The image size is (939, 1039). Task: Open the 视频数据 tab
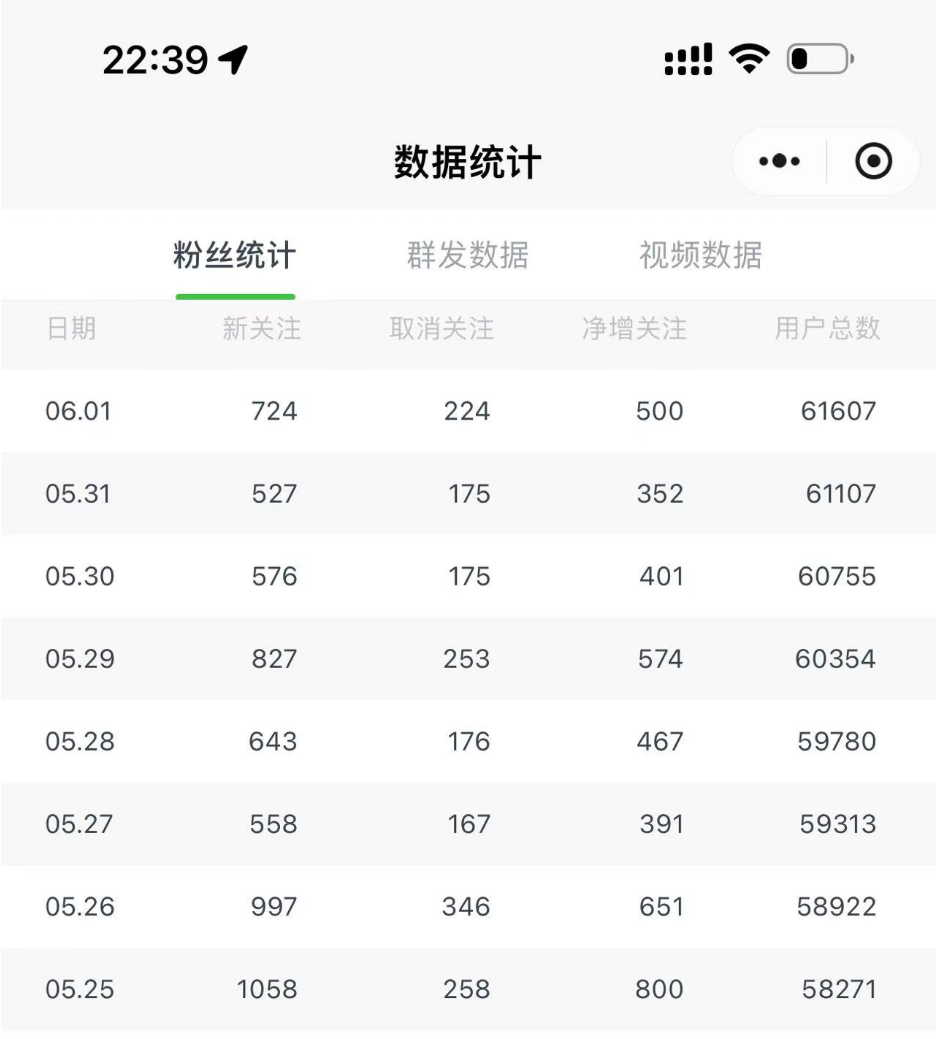(700, 256)
